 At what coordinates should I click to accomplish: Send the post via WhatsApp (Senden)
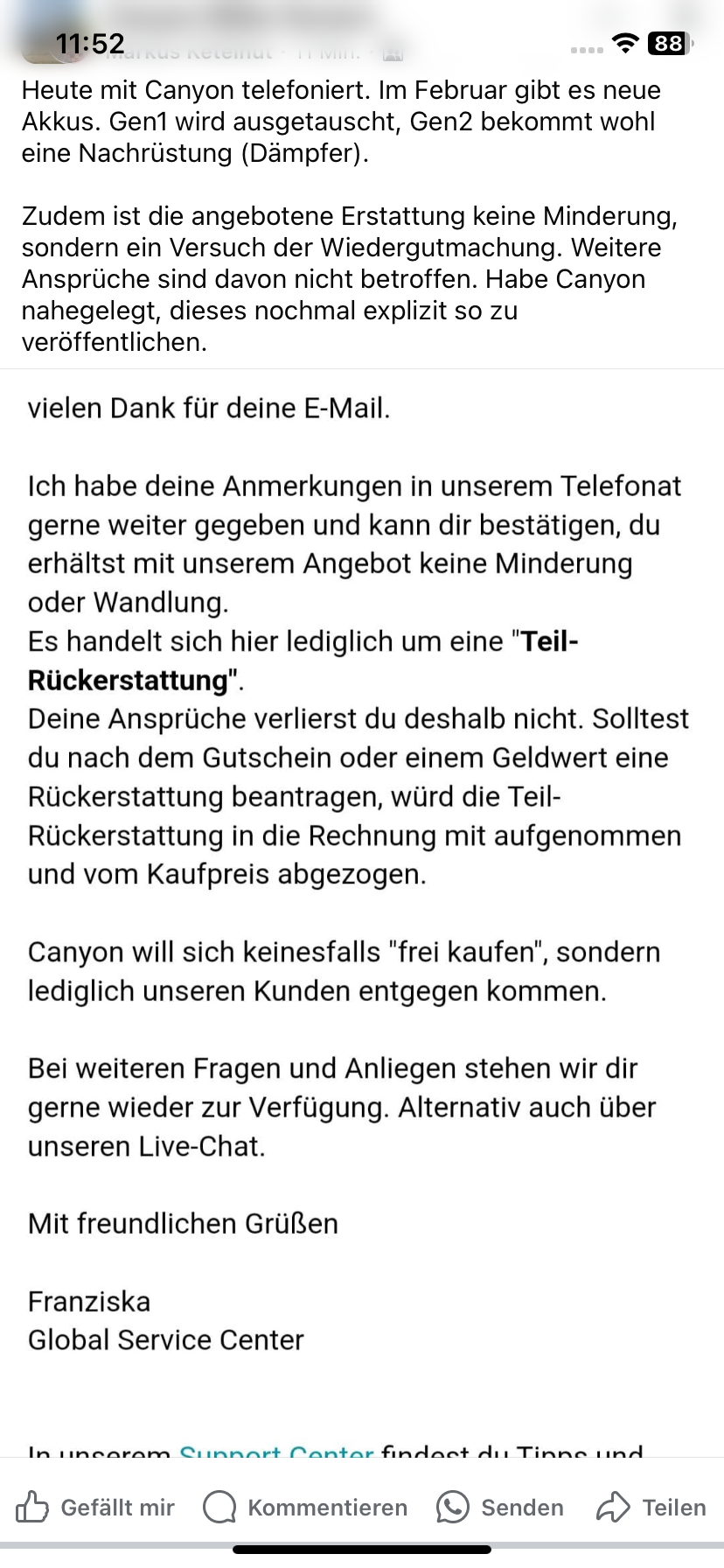(x=500, y=1507)
